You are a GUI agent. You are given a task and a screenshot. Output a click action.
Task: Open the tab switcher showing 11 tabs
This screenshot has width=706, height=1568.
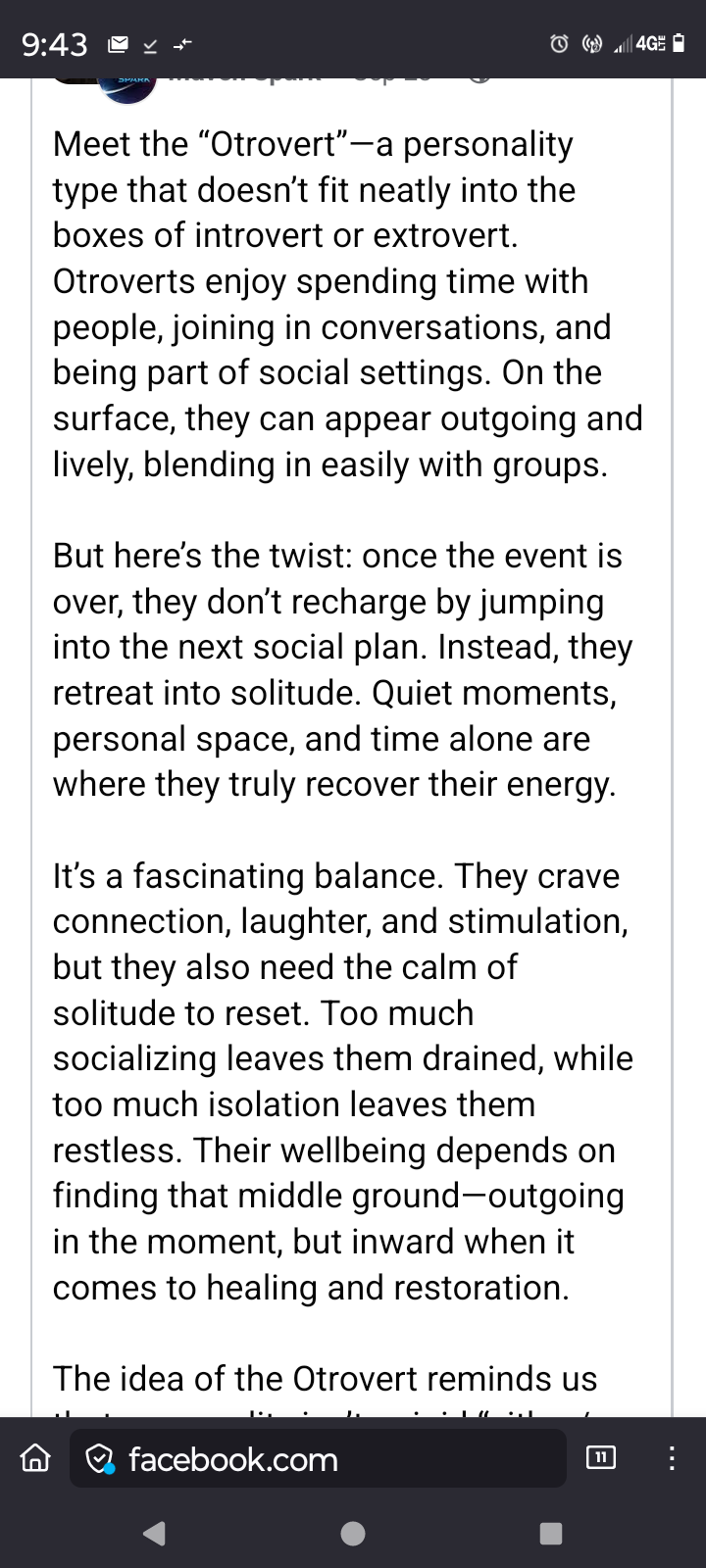[x=601, y=1459]
